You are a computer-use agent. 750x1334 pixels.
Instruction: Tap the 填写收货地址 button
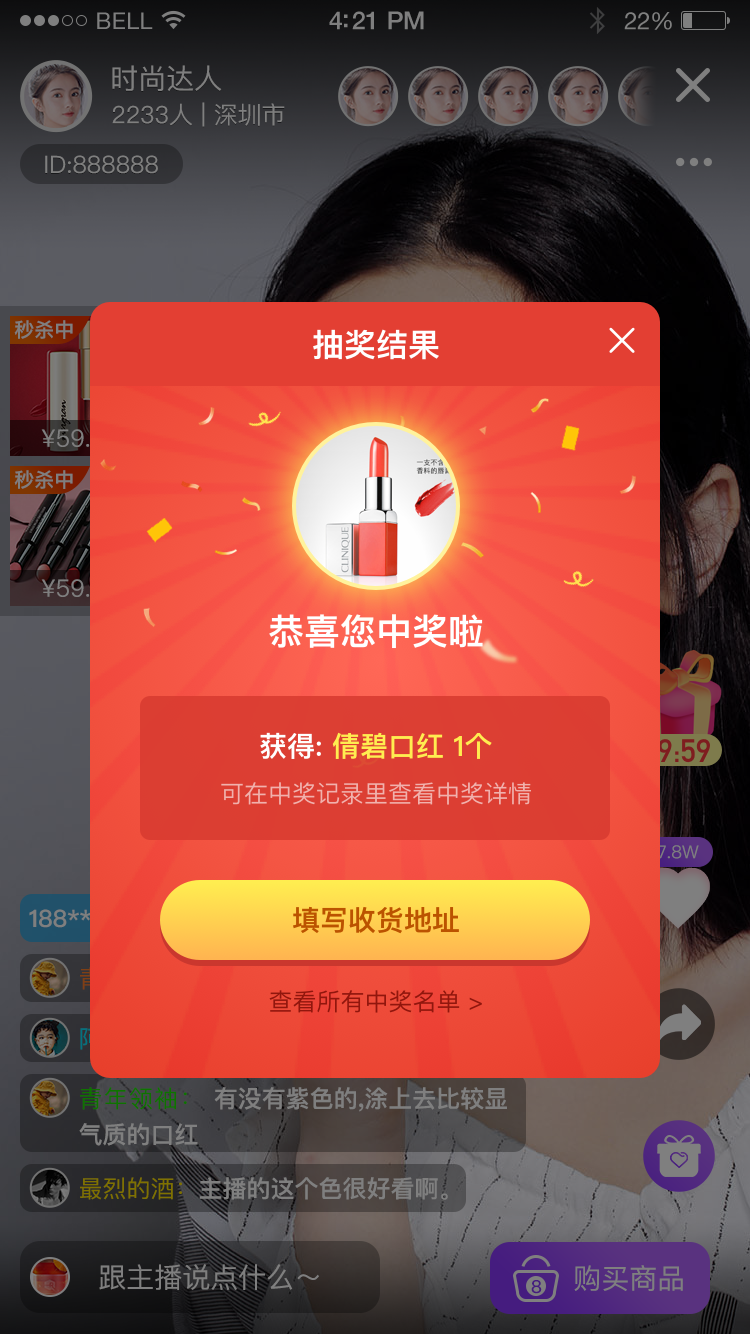[375, 920]
